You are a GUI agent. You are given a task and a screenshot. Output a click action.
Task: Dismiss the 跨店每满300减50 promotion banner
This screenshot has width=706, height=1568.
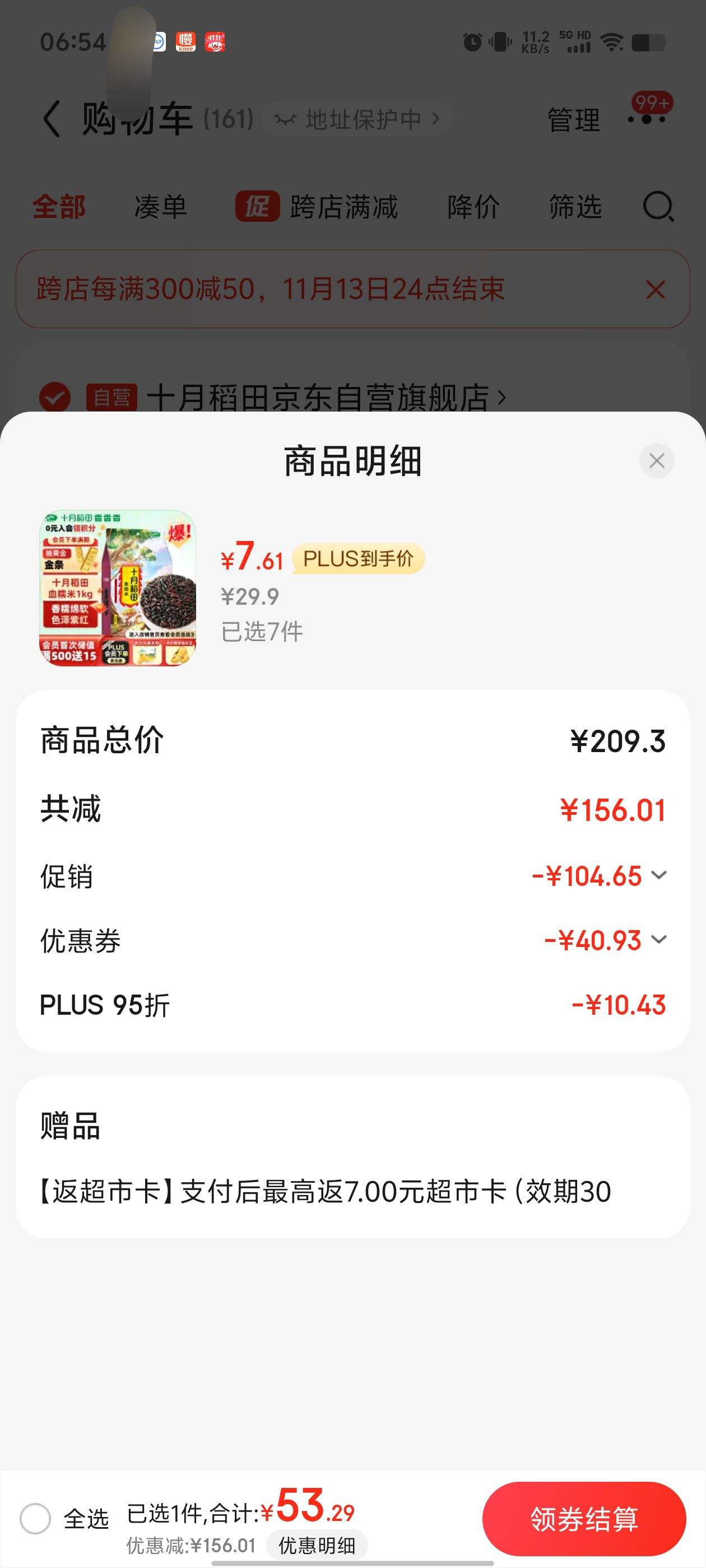[655, 290]
